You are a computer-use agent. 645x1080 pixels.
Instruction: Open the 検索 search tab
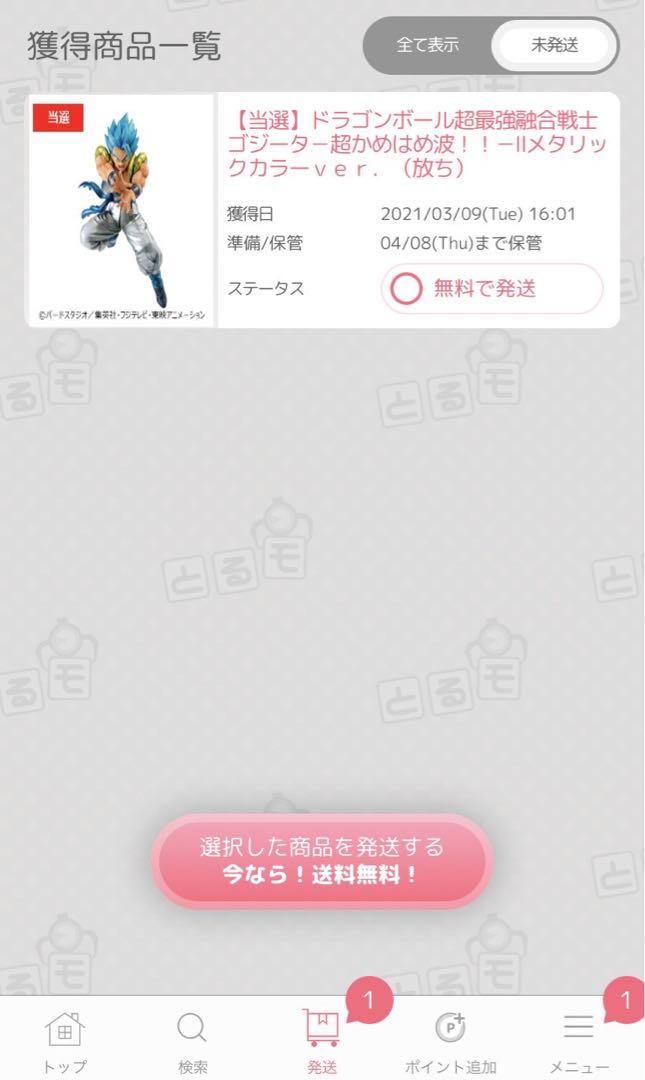click(192, 1041)
